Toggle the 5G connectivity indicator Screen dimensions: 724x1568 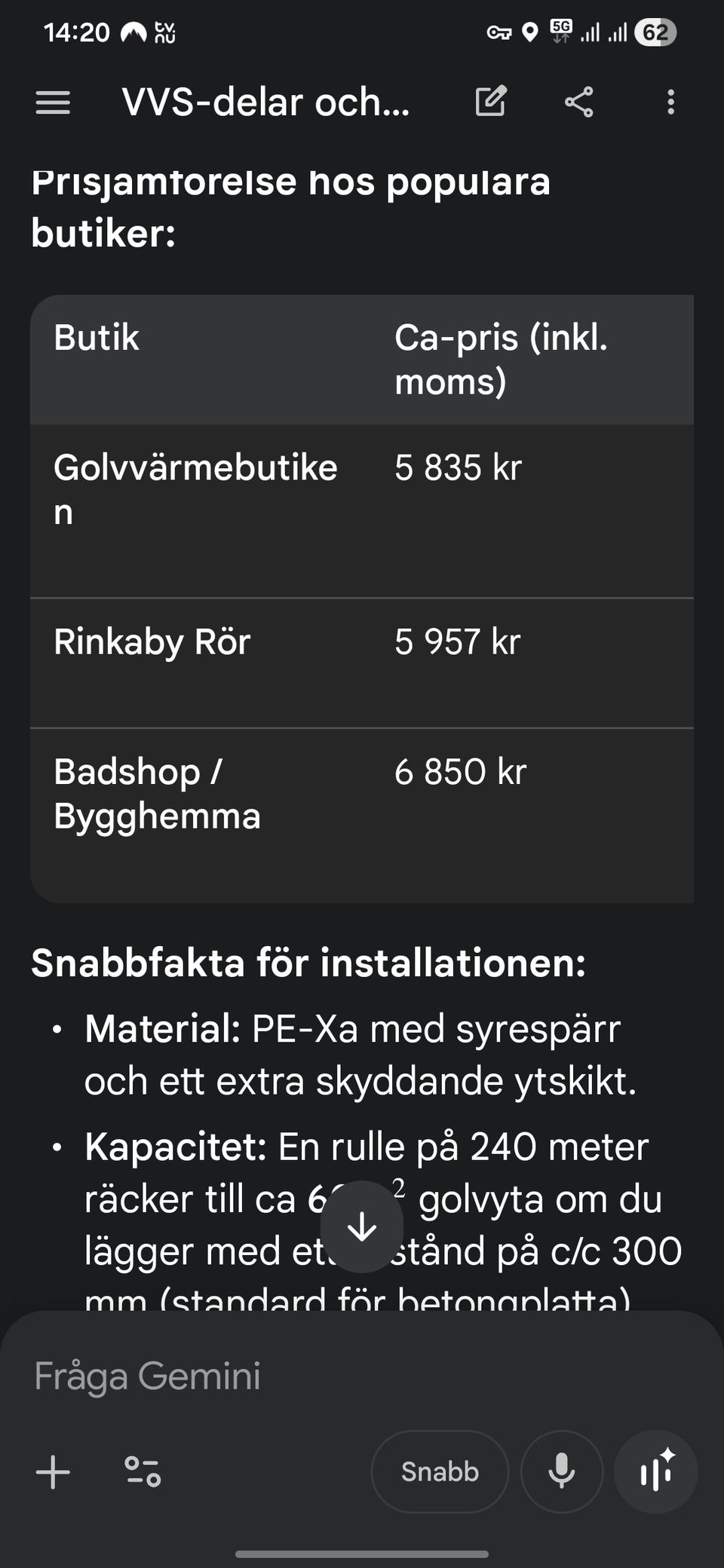tap(560, 32)
